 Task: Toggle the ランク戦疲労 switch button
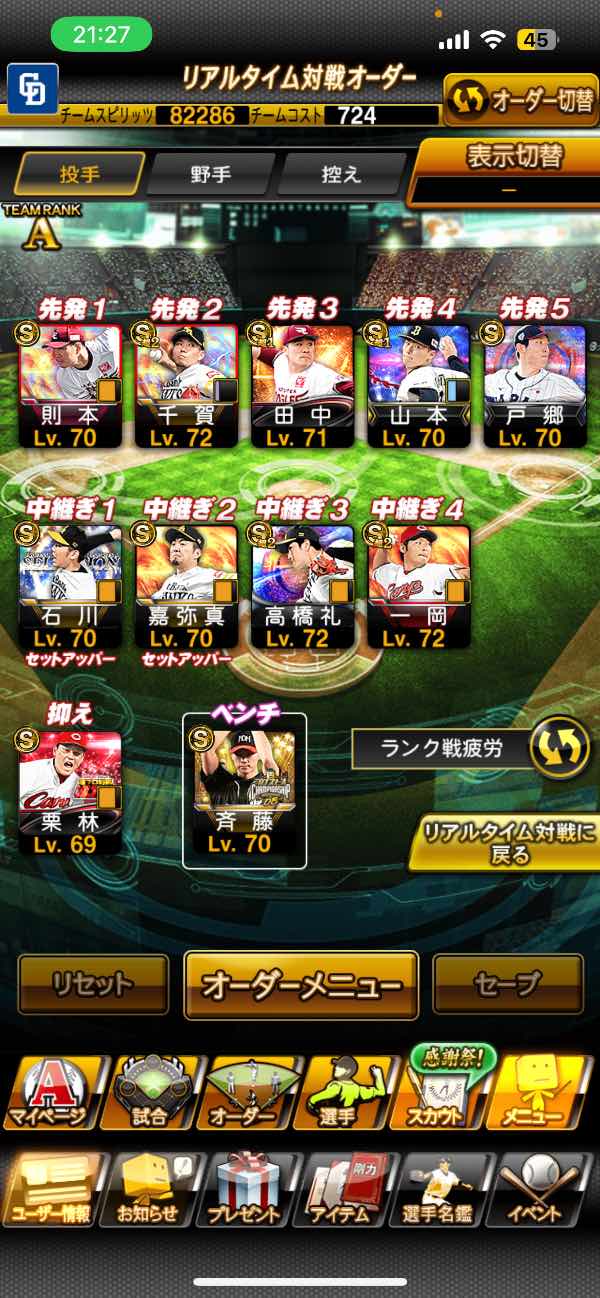(559, 749)
